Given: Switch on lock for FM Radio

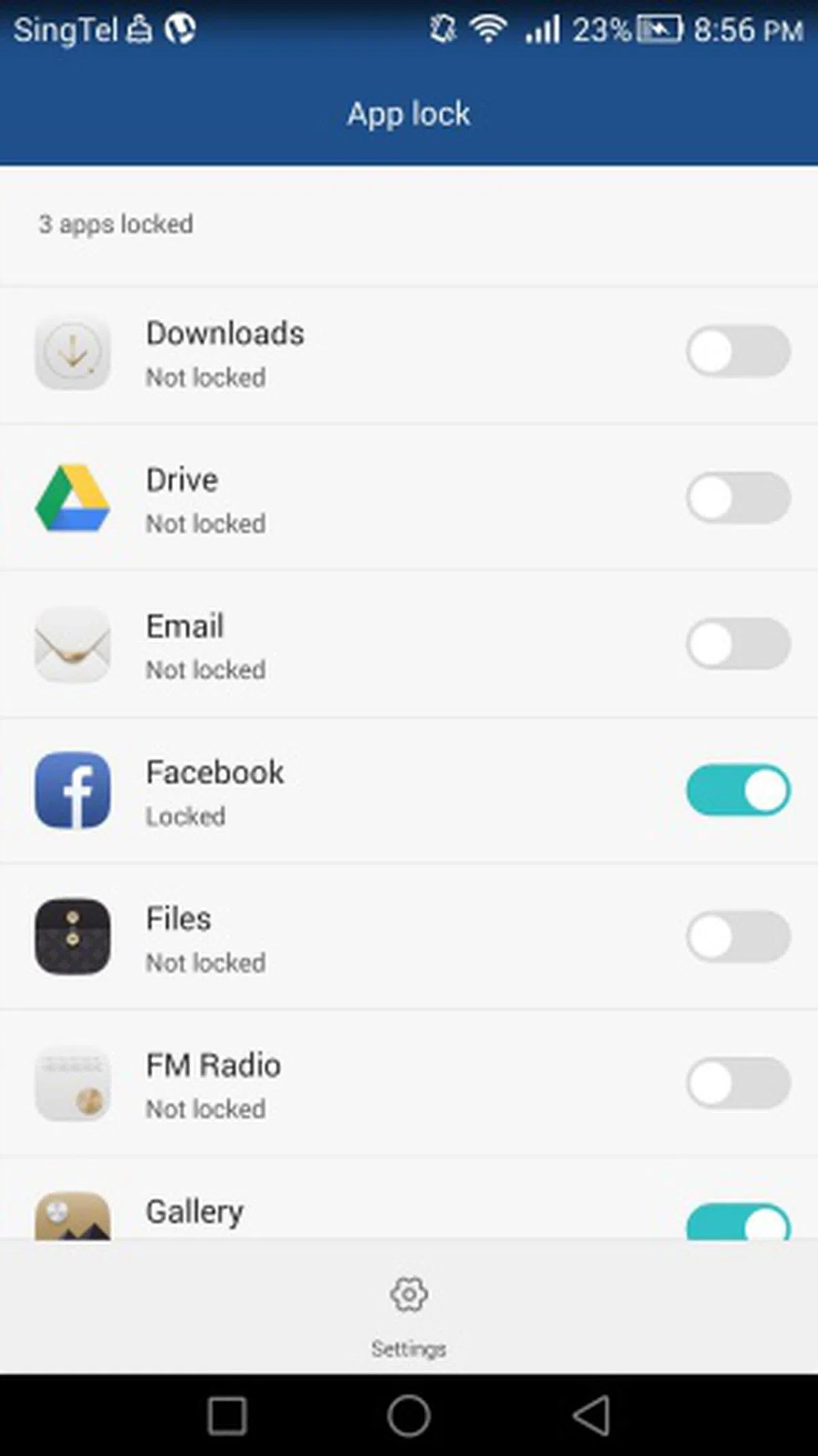Looking at the screenshot, I should pyautogui.click(x=738, y=1083).
